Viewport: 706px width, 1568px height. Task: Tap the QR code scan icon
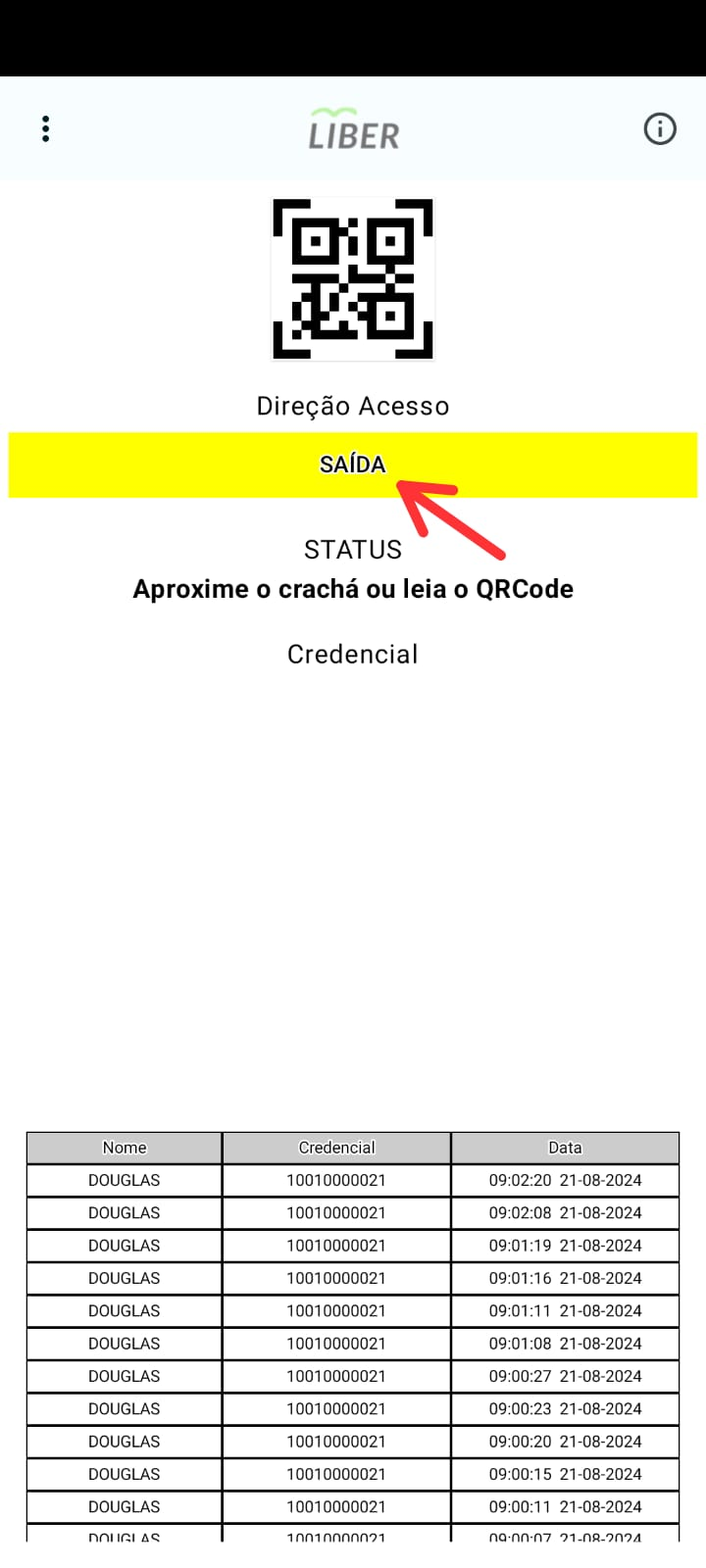(x=353, y=279)
